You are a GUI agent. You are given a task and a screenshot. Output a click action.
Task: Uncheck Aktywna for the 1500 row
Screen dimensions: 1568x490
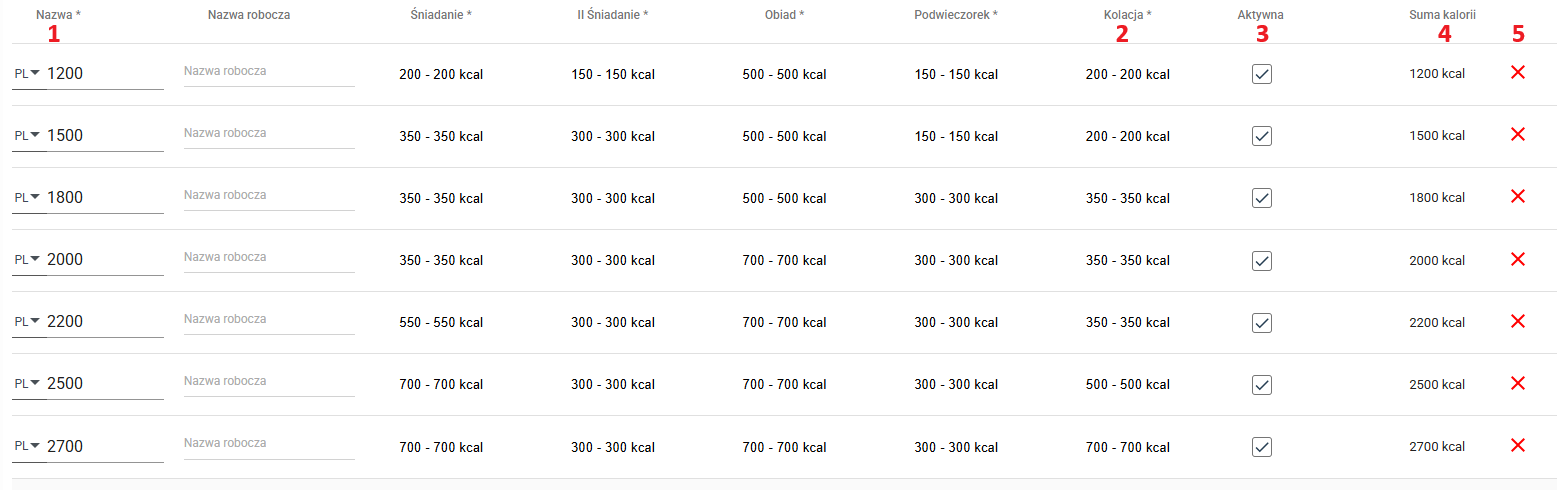(x=1261, y=136)
